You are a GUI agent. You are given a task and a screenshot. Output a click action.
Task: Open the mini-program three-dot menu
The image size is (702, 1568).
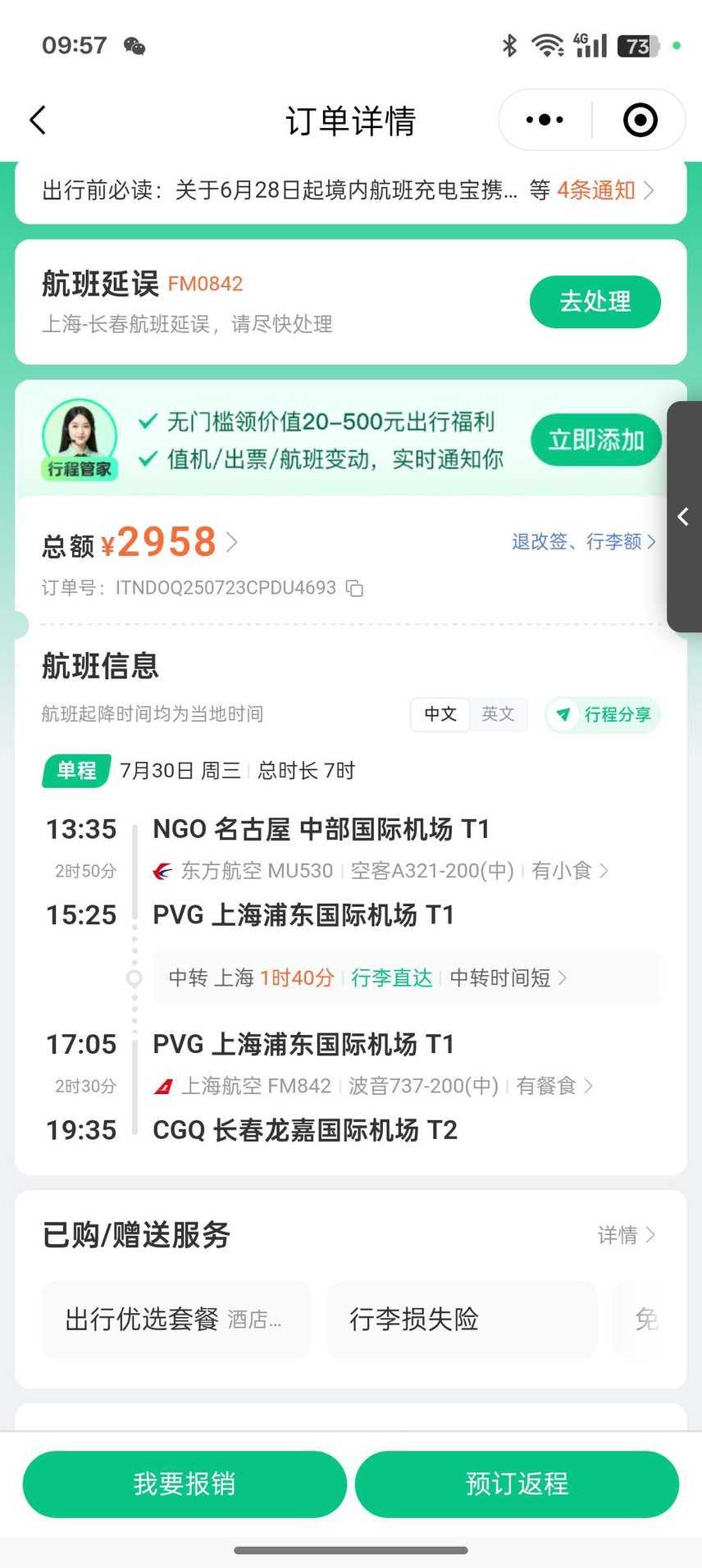tap(545, 120)
